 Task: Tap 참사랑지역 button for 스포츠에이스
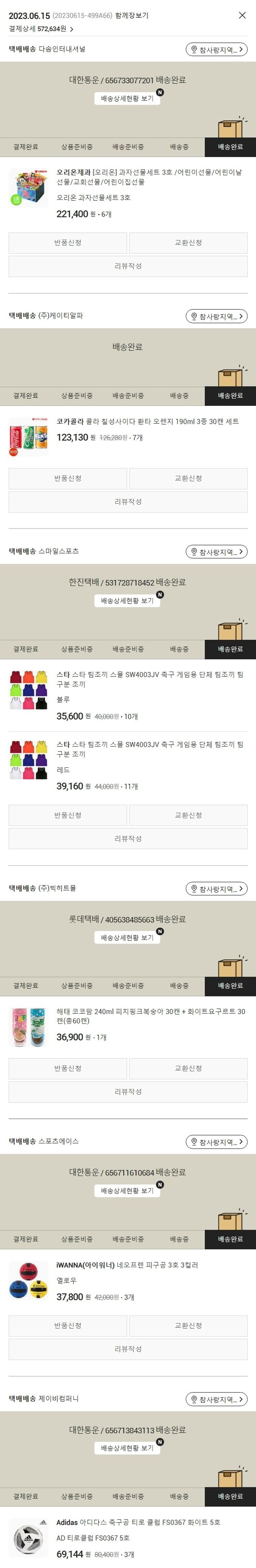[216, 1142]
